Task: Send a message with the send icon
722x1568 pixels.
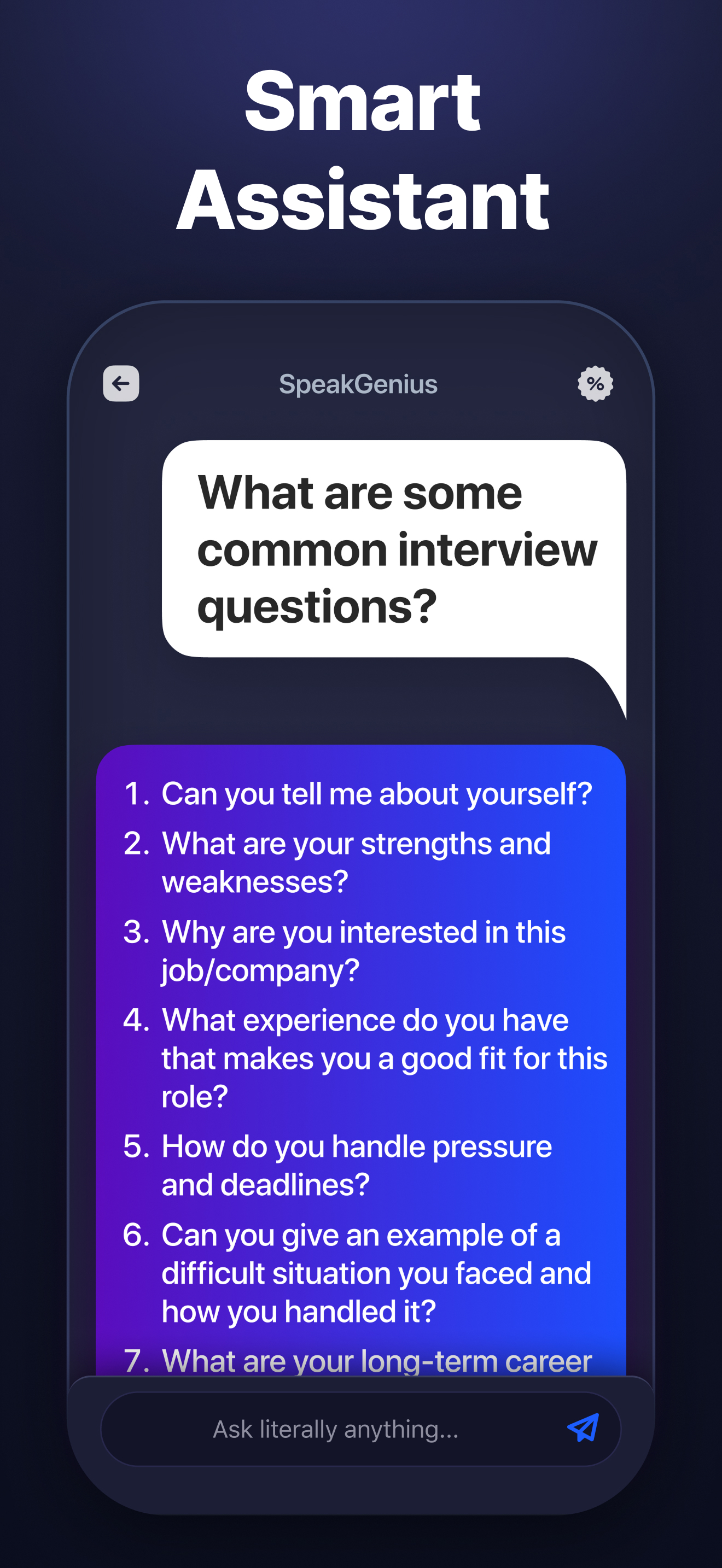Action: [x=581, y=1429]
